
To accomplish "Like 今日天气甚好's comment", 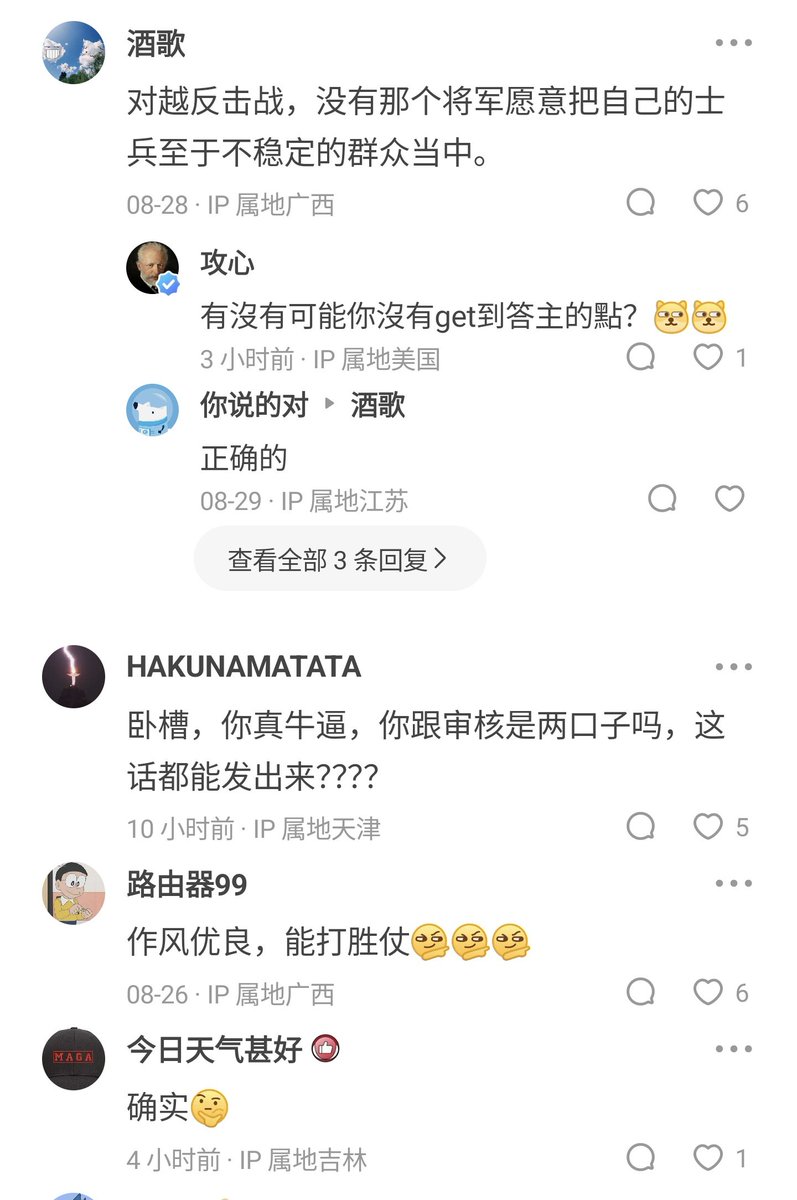I will [x=708, y=1158].
